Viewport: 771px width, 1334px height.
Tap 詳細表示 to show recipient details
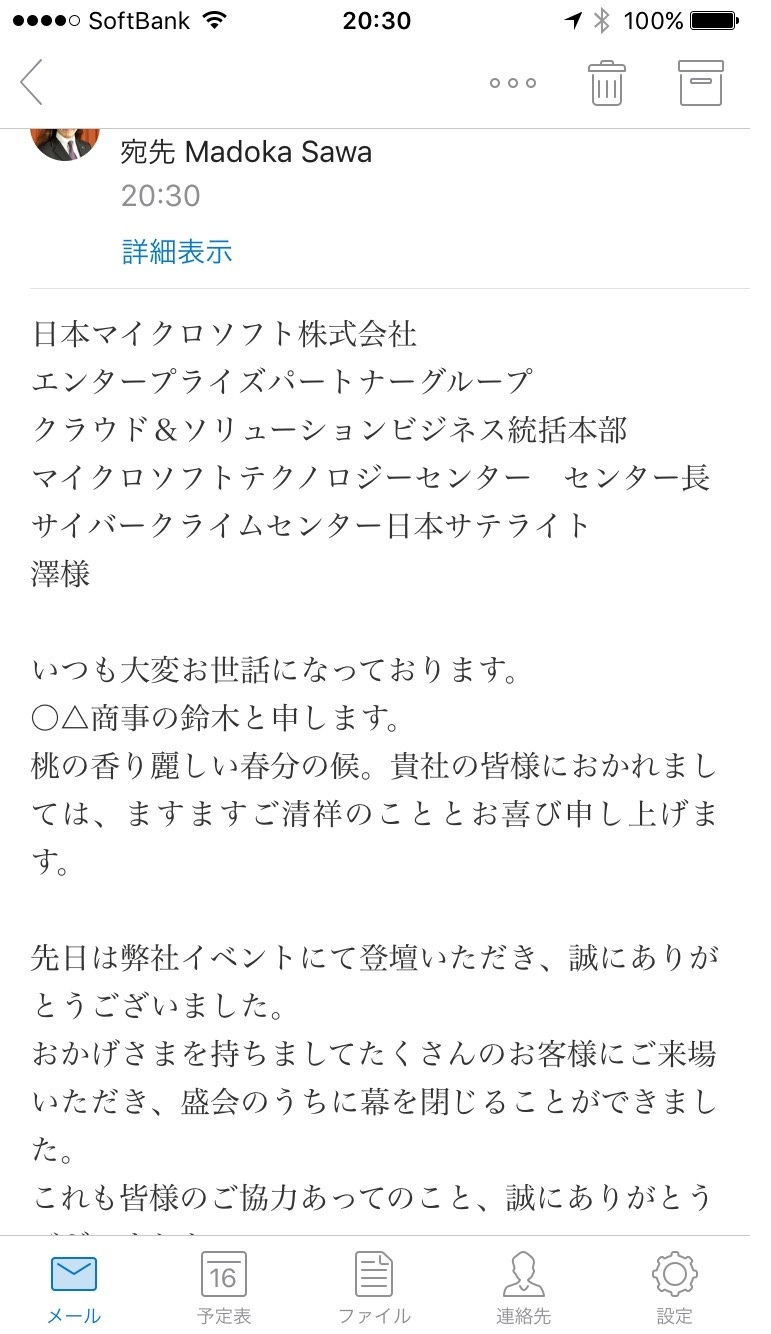click(x=176, y=251)
